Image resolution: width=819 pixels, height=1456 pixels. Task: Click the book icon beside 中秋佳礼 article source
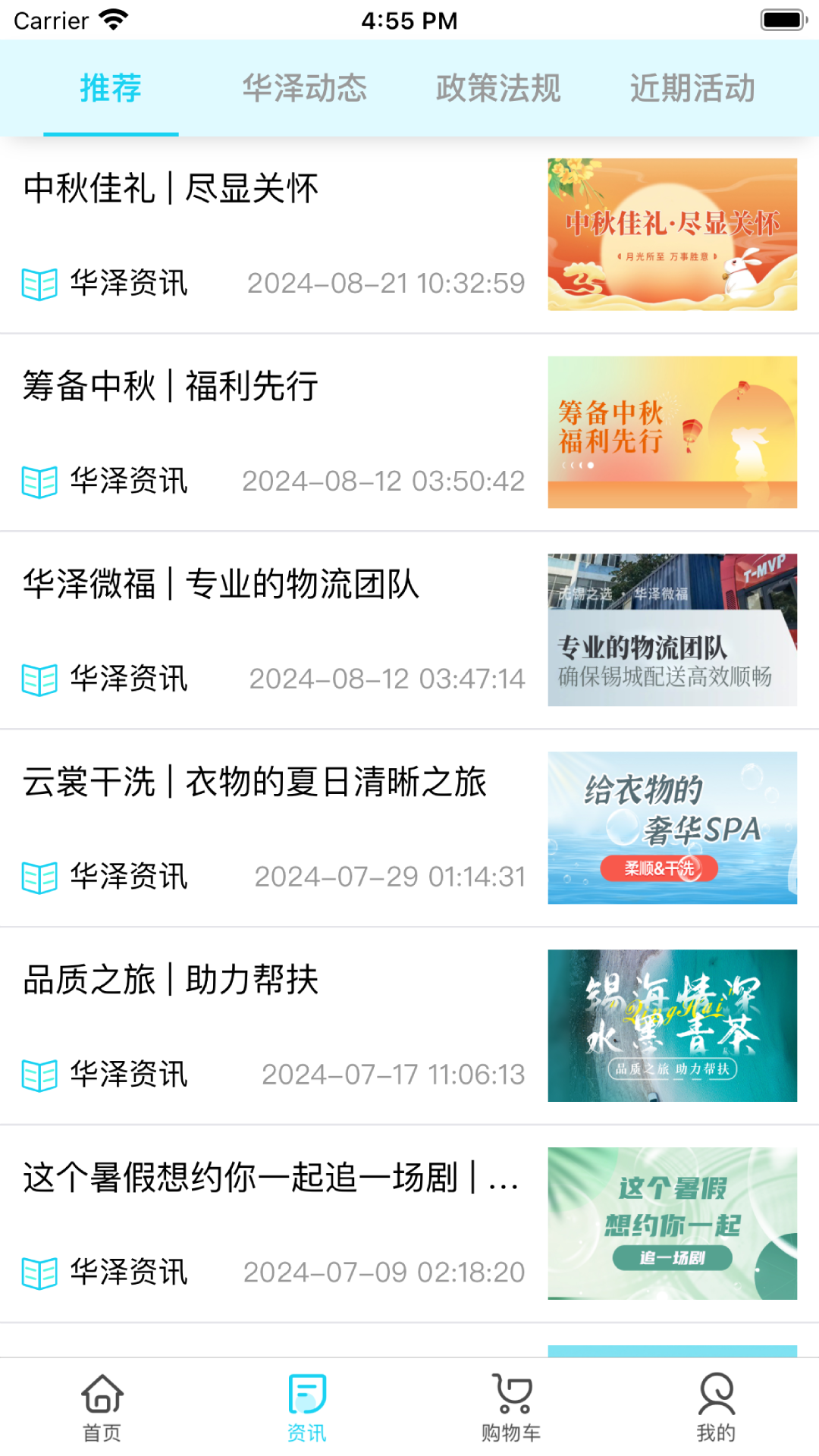point(39,284)
